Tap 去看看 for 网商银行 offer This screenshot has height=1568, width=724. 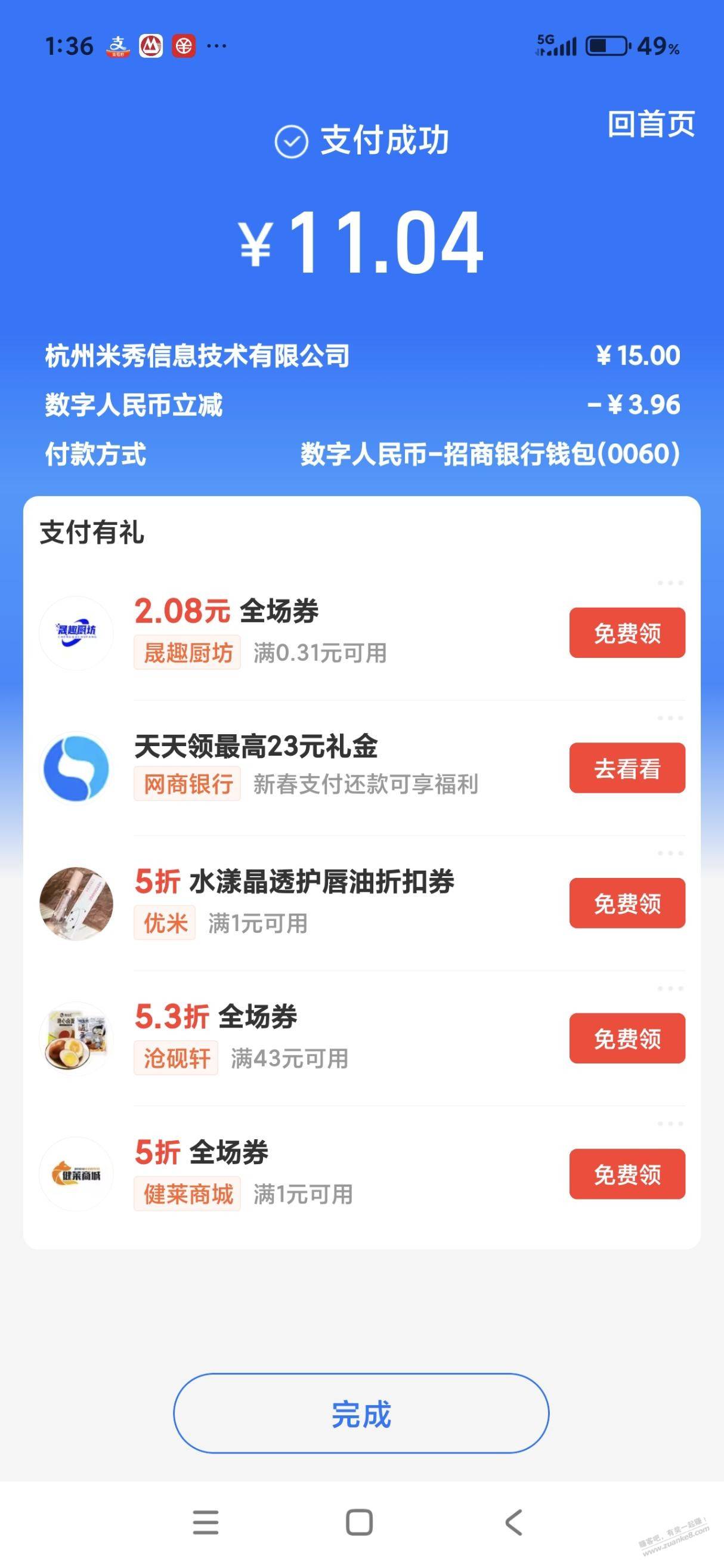(627, 768)
